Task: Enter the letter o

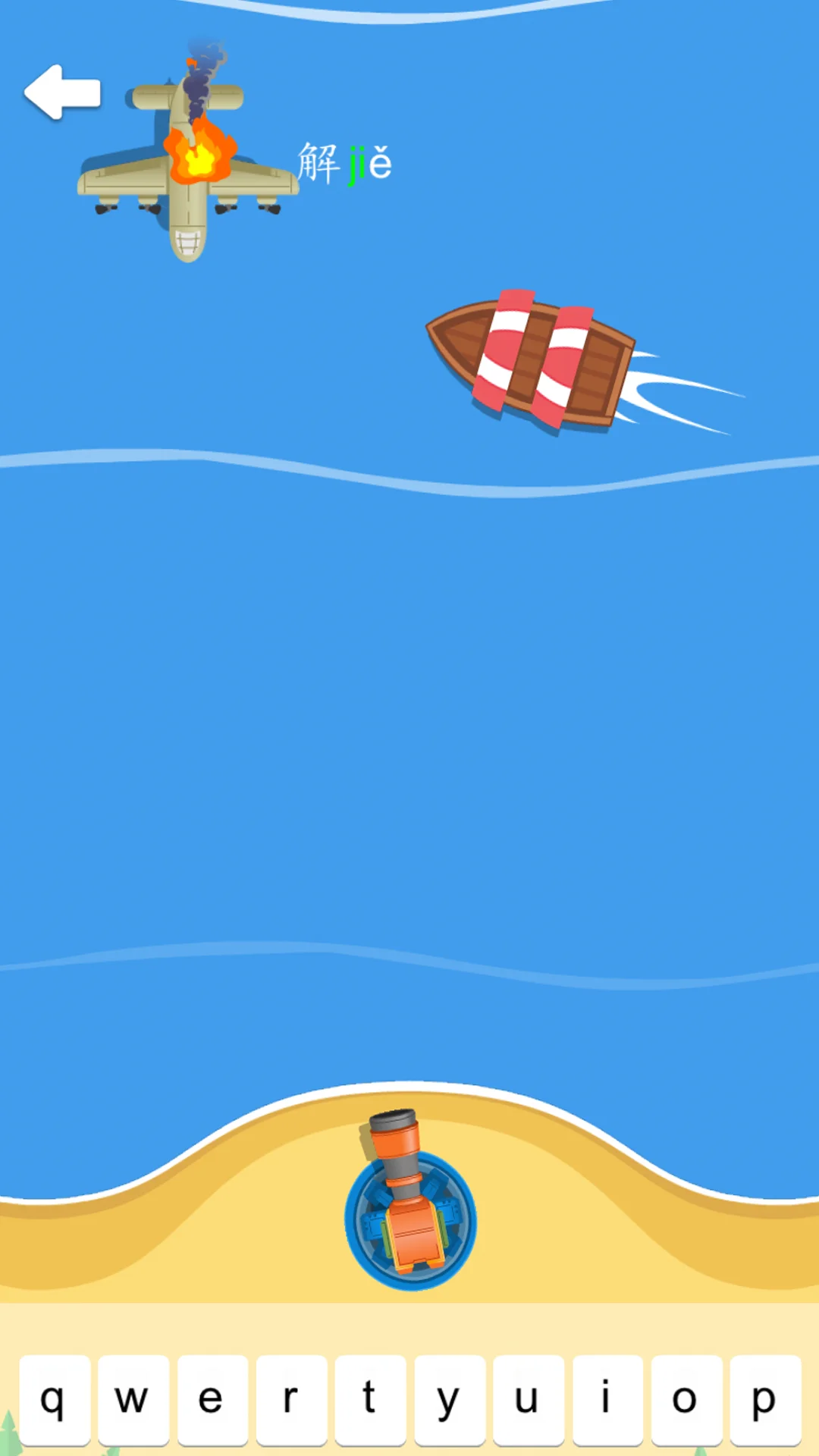Action: pos(686,1399)
